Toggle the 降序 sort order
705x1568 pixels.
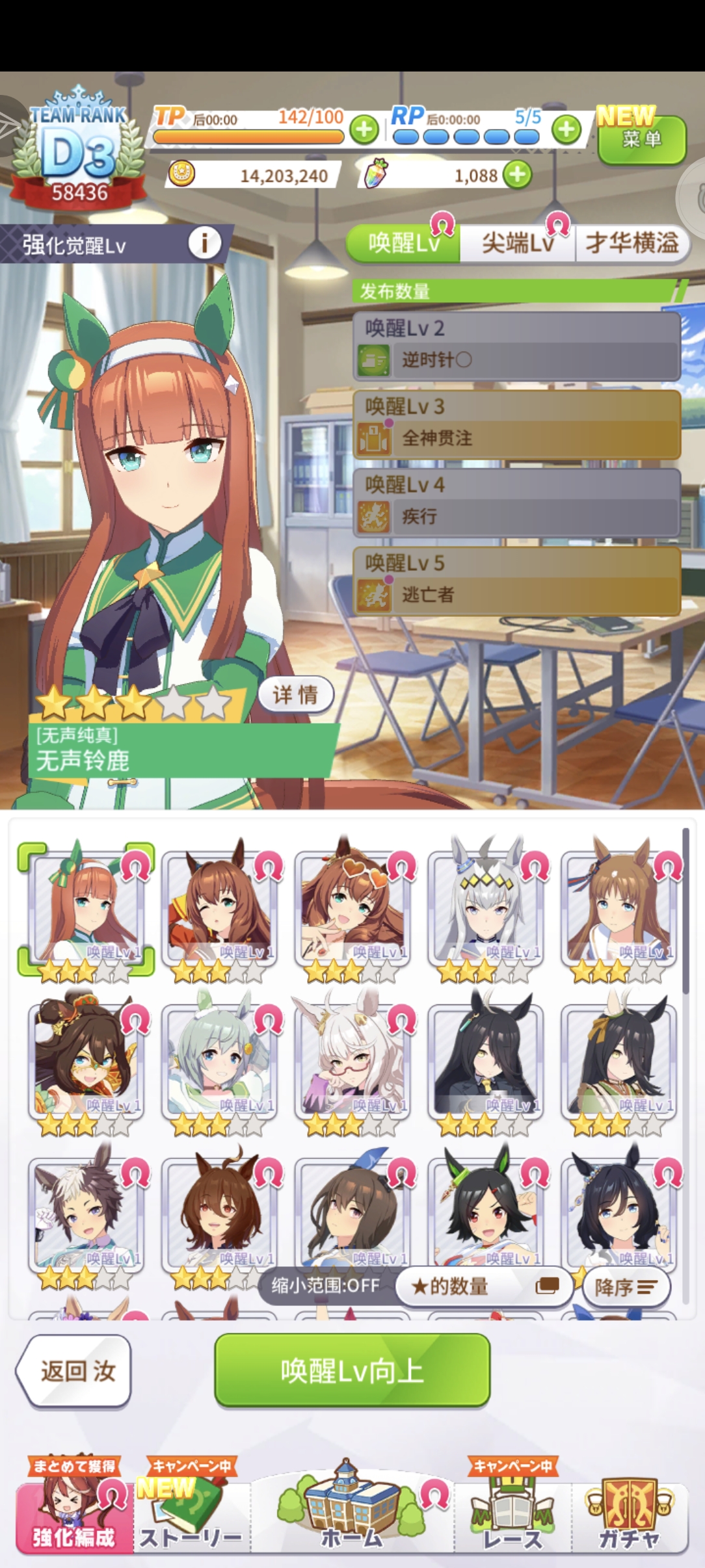point(625,1287)
